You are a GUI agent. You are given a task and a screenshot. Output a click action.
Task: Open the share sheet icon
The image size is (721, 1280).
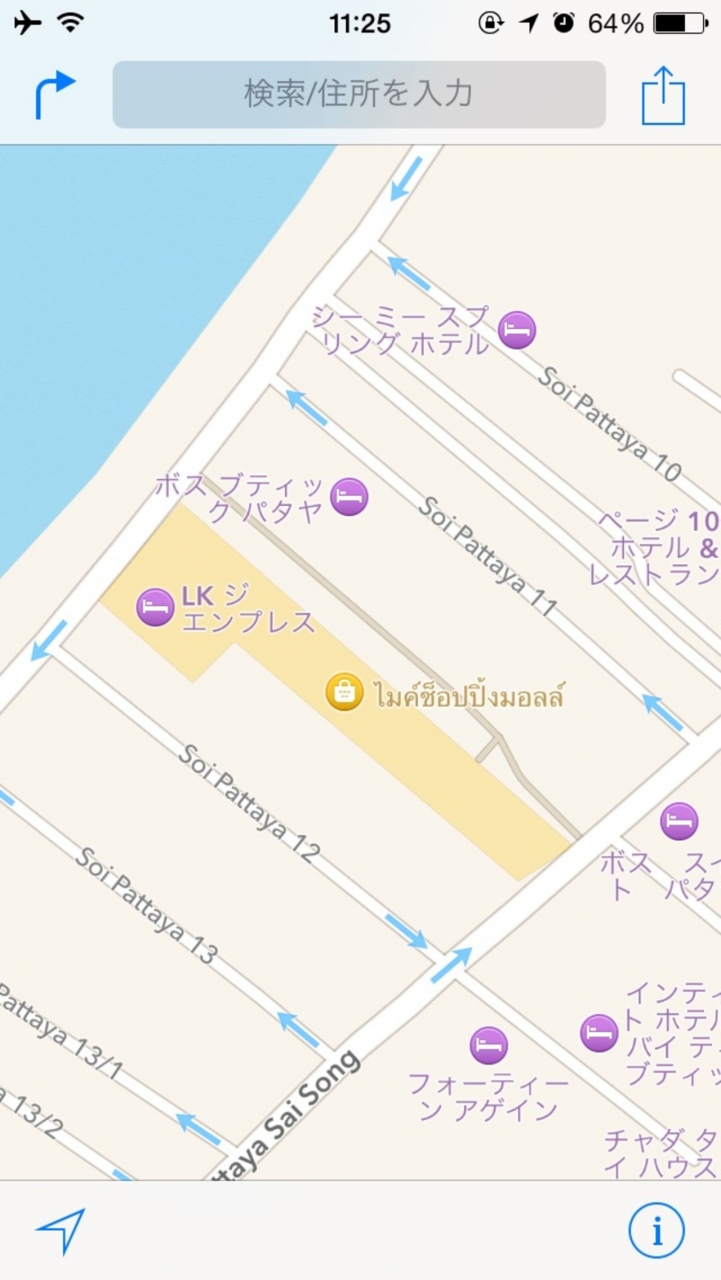663,96
